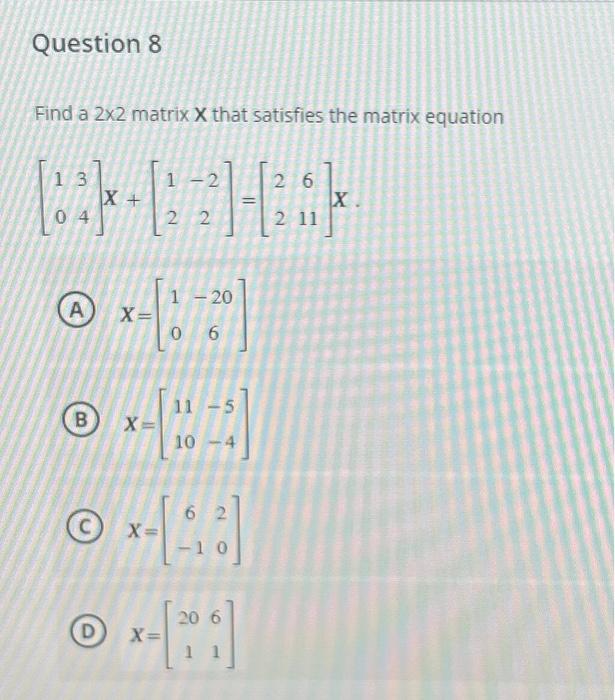Screen dimensions: 615x700
Task: Pick answer option C
Action: [76, 528]
